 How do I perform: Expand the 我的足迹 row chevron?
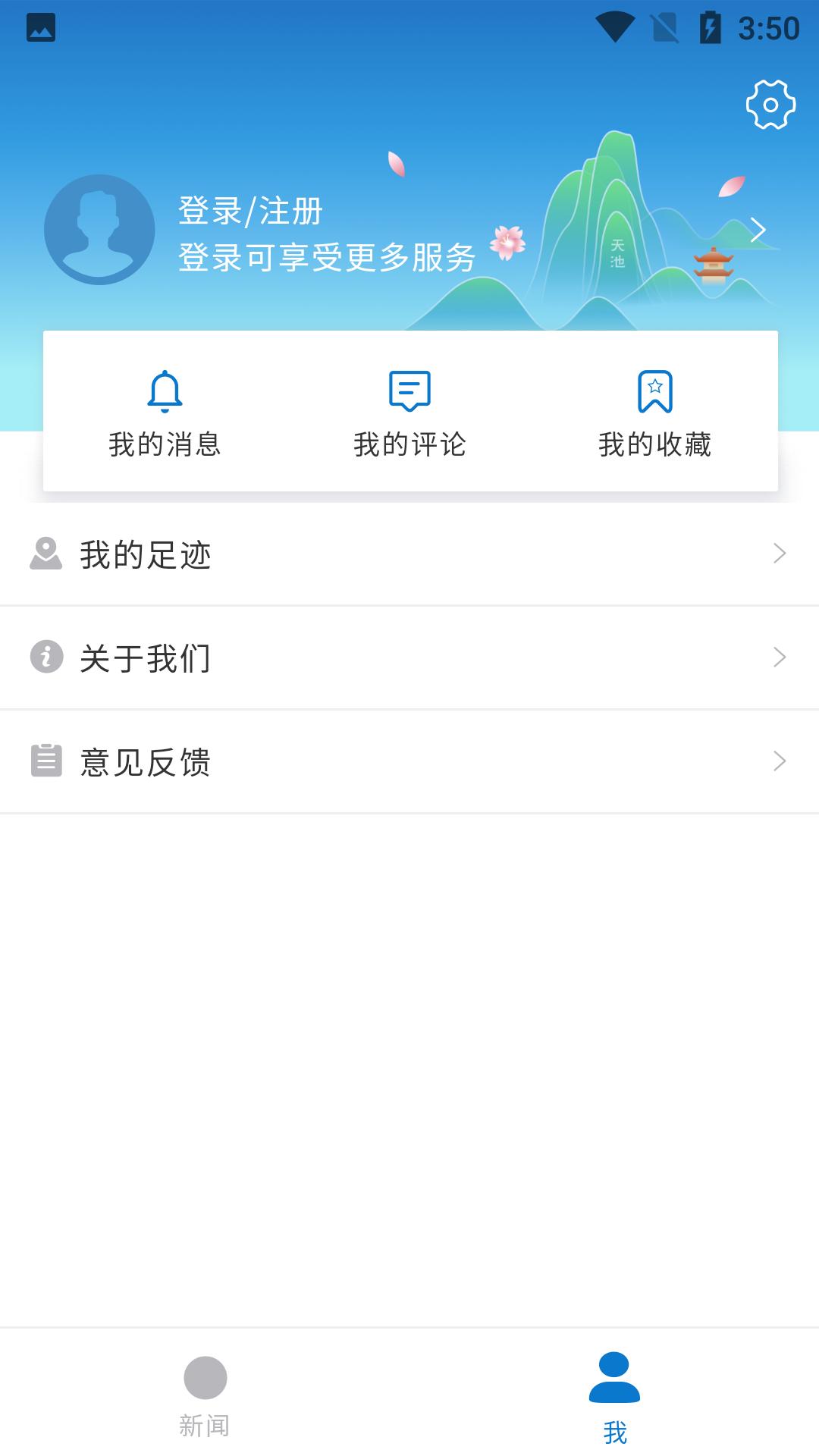click(777, 554)
